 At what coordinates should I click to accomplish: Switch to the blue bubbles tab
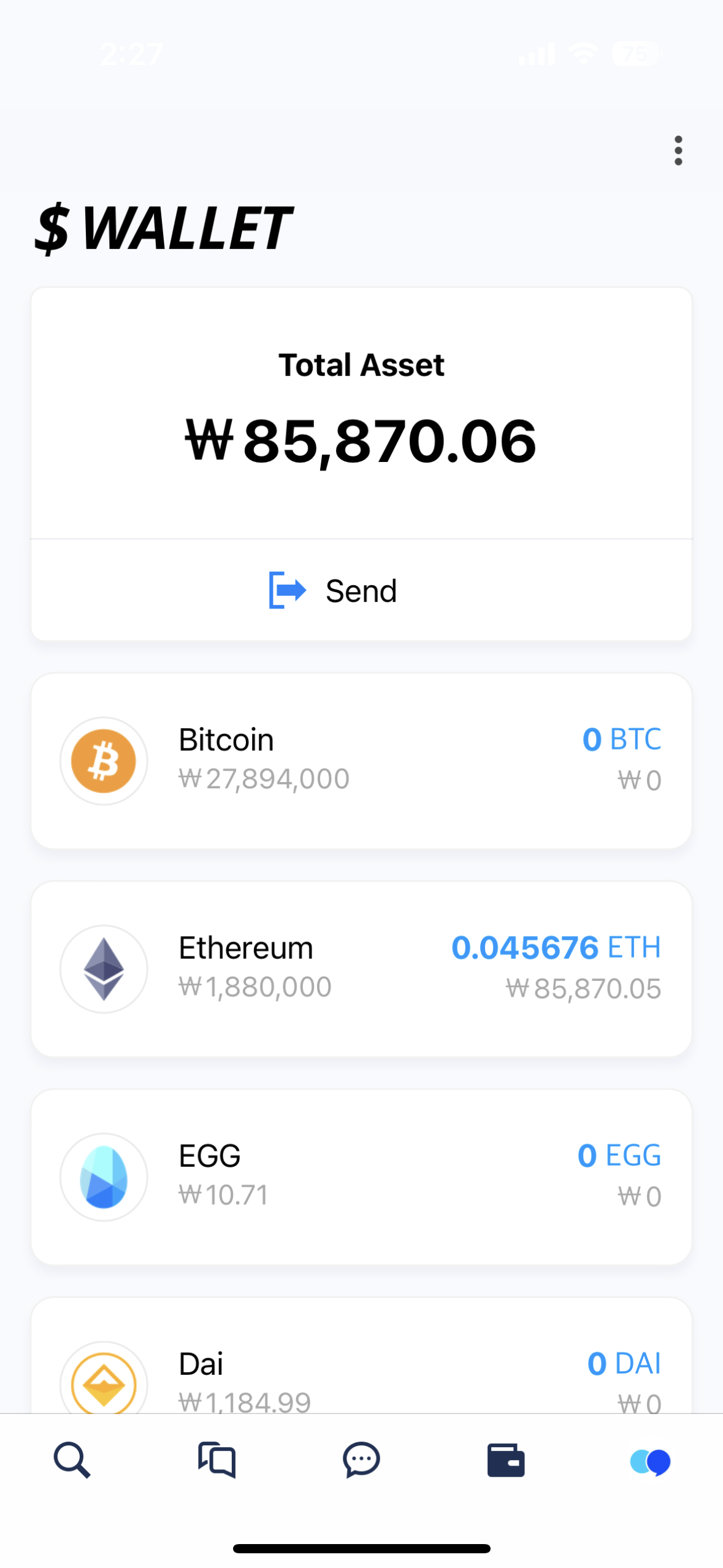tap(650, 1462)
